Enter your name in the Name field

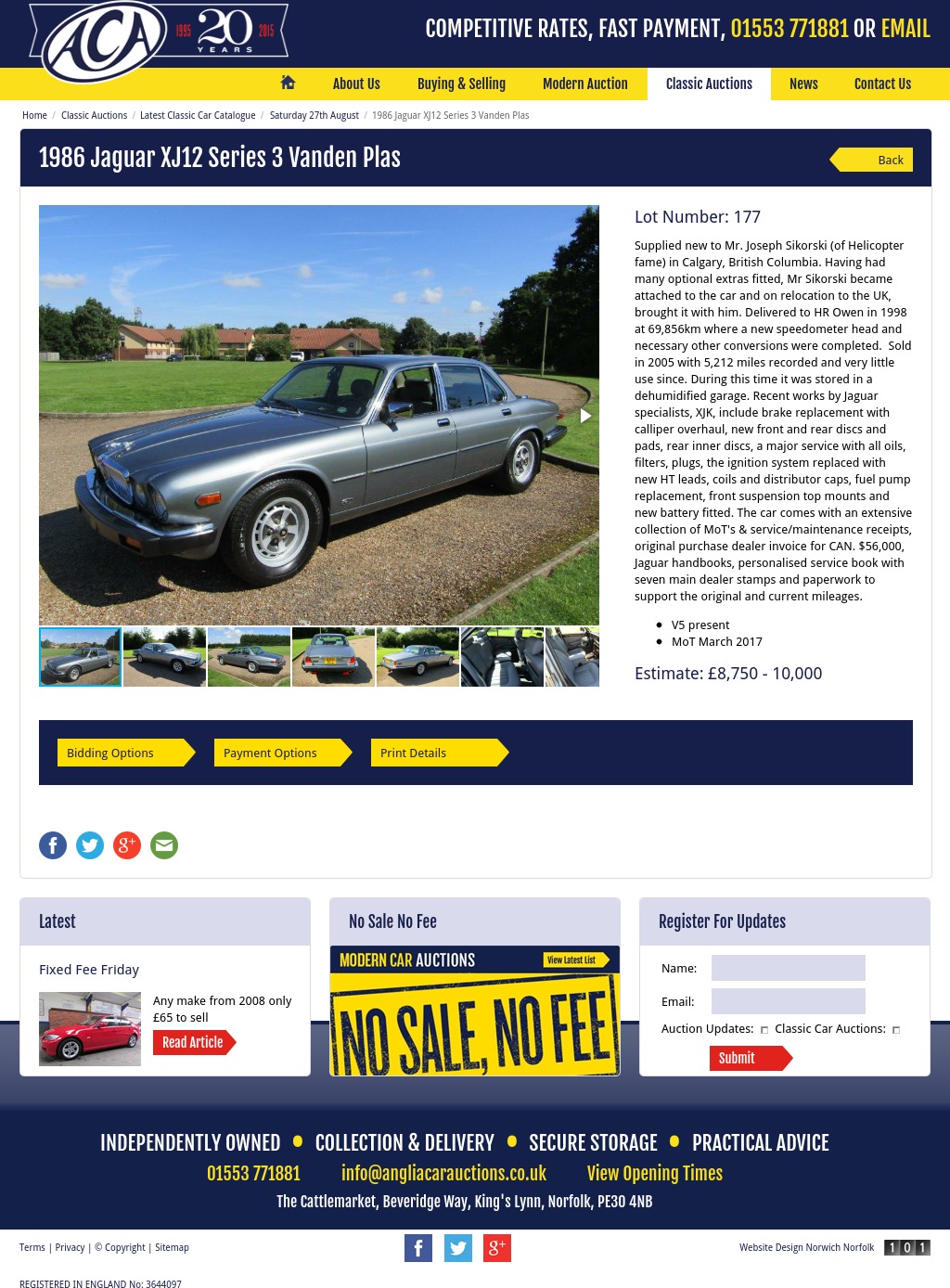tap(788, 968)
